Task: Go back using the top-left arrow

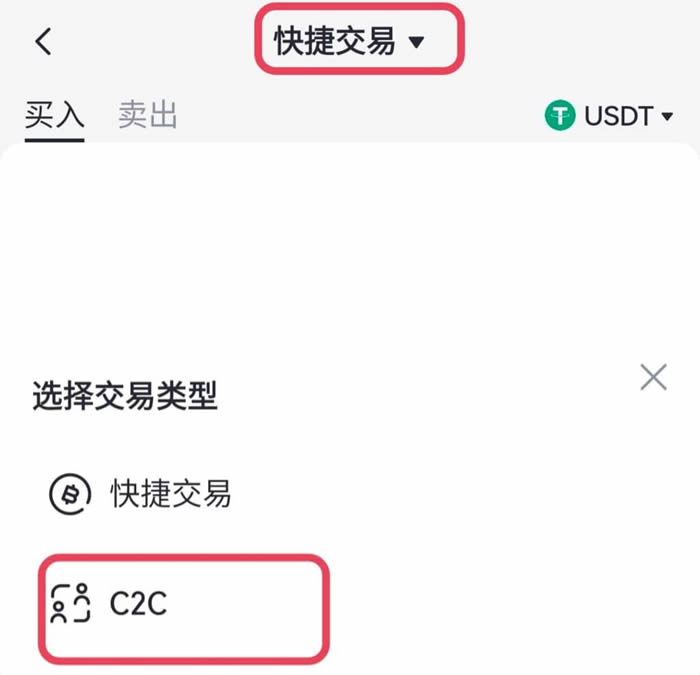Action: [x=42, y=42]
